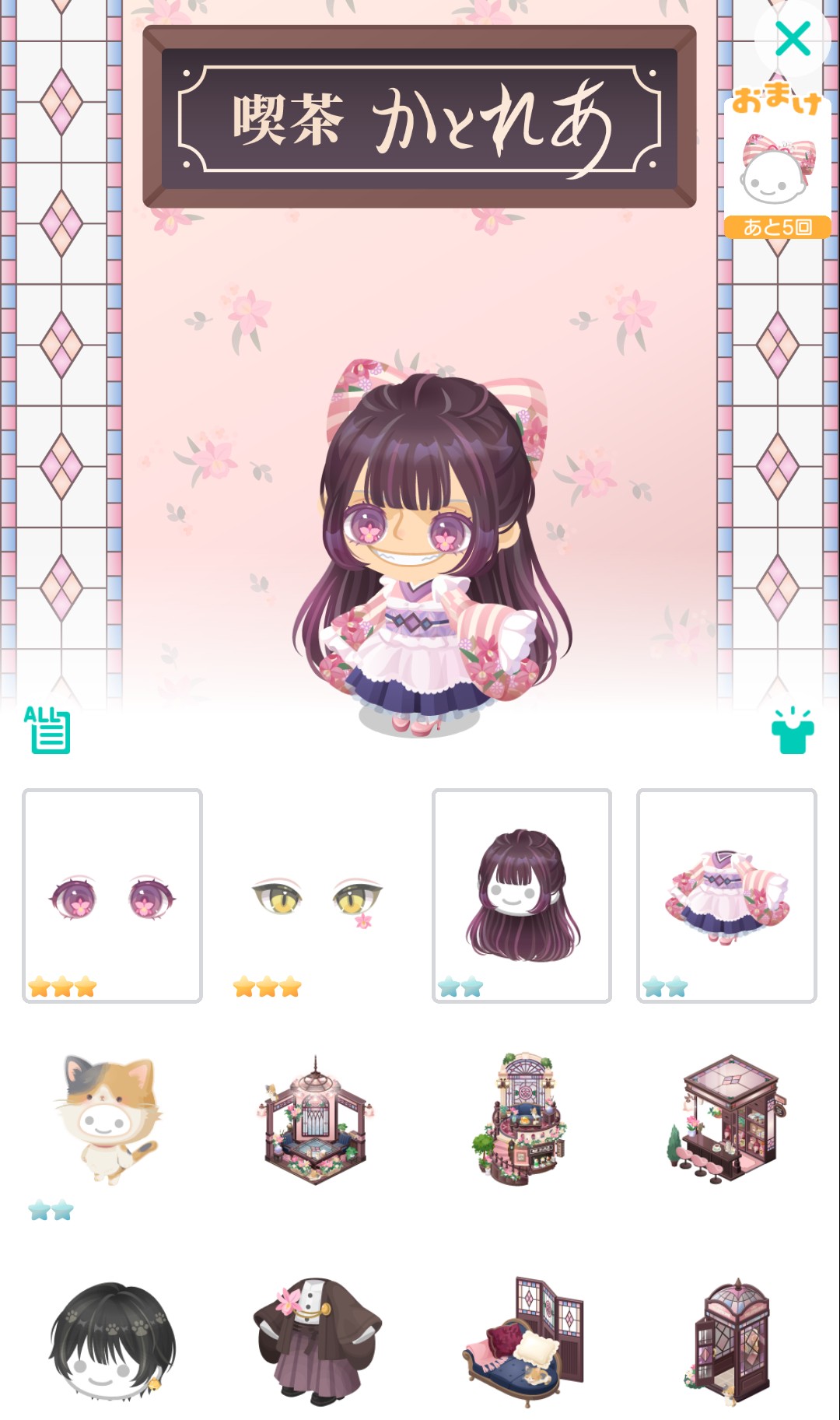Close the gacha preview screen
This screenshot has width=840, height=1420.
[793, 39]
